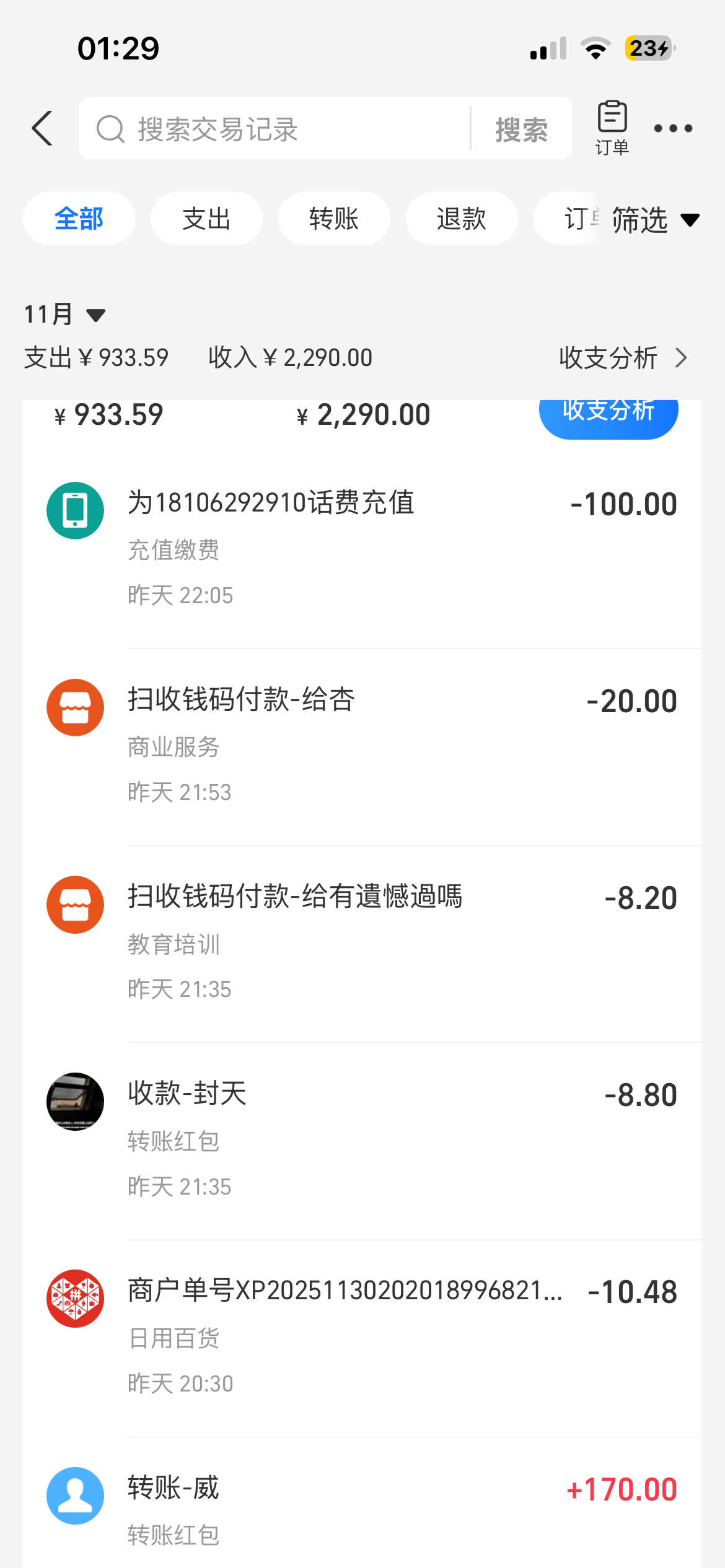Image resolution: width=725 pixels, height=1568 pixels.
Task: Select the 退款 filter chip
Action: pos(462,219)
